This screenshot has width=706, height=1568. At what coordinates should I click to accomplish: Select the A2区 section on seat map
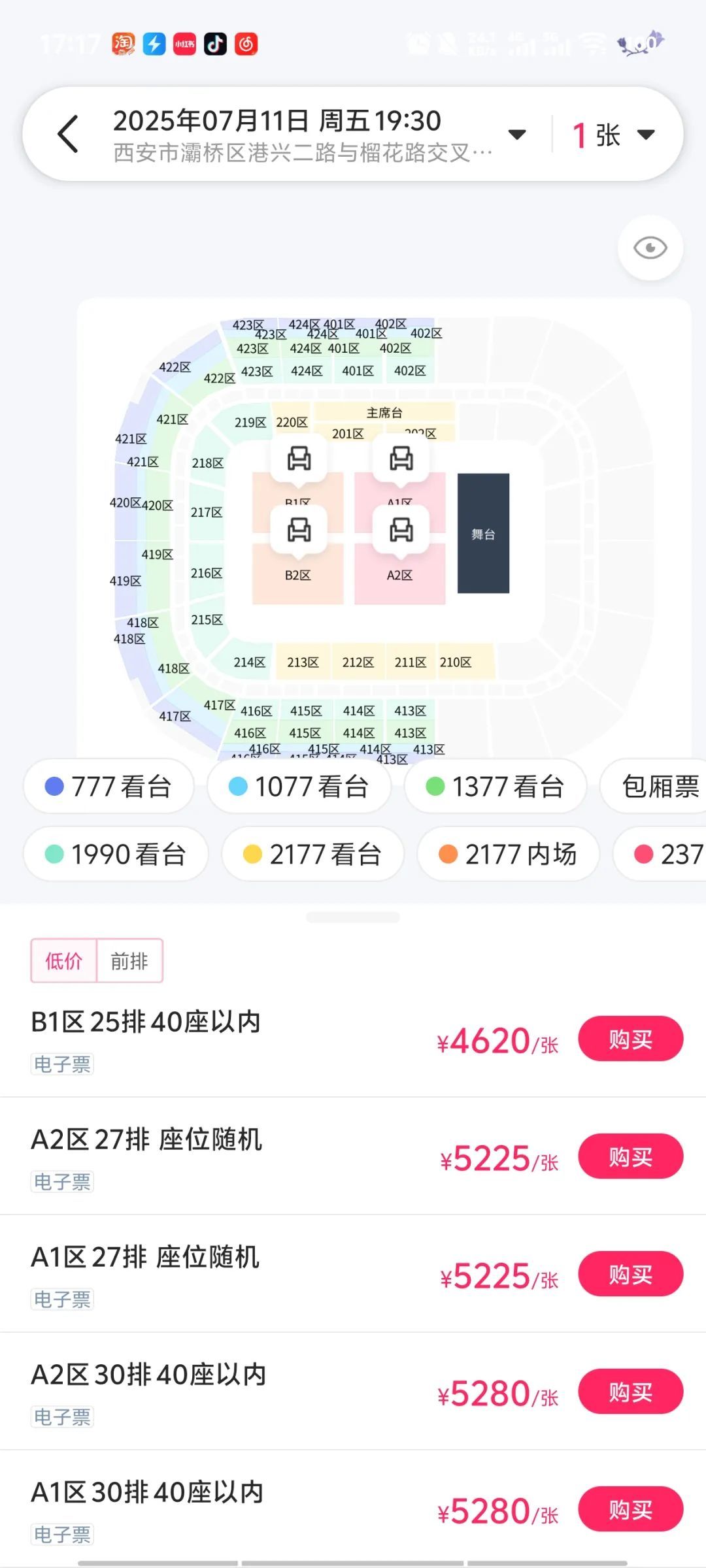click(x=399, y=575)
